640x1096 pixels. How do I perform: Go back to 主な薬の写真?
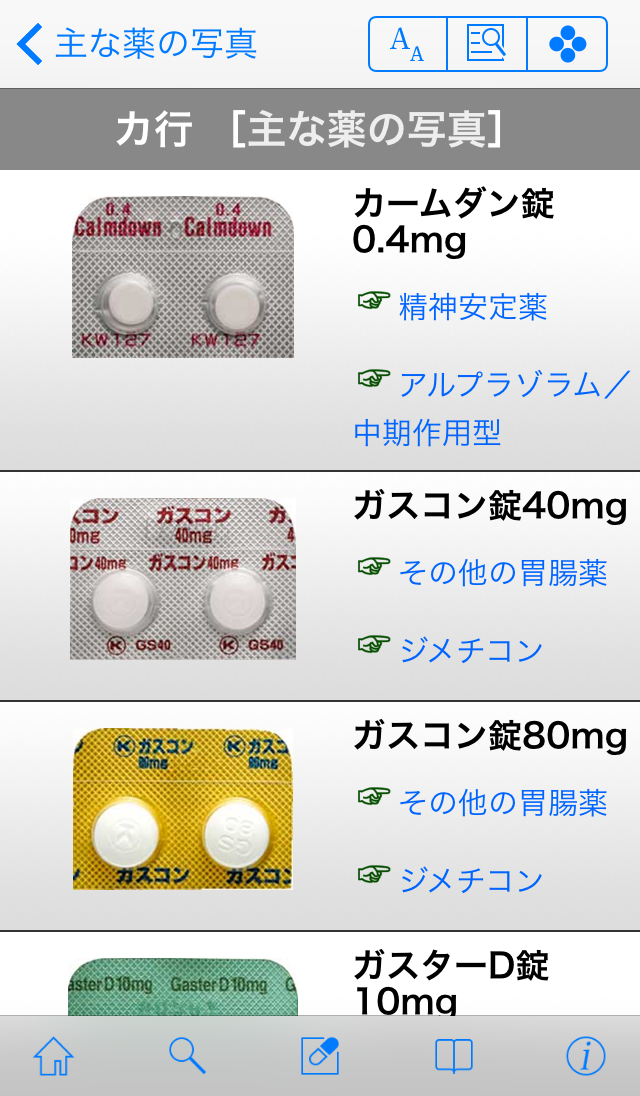point(137,44)
